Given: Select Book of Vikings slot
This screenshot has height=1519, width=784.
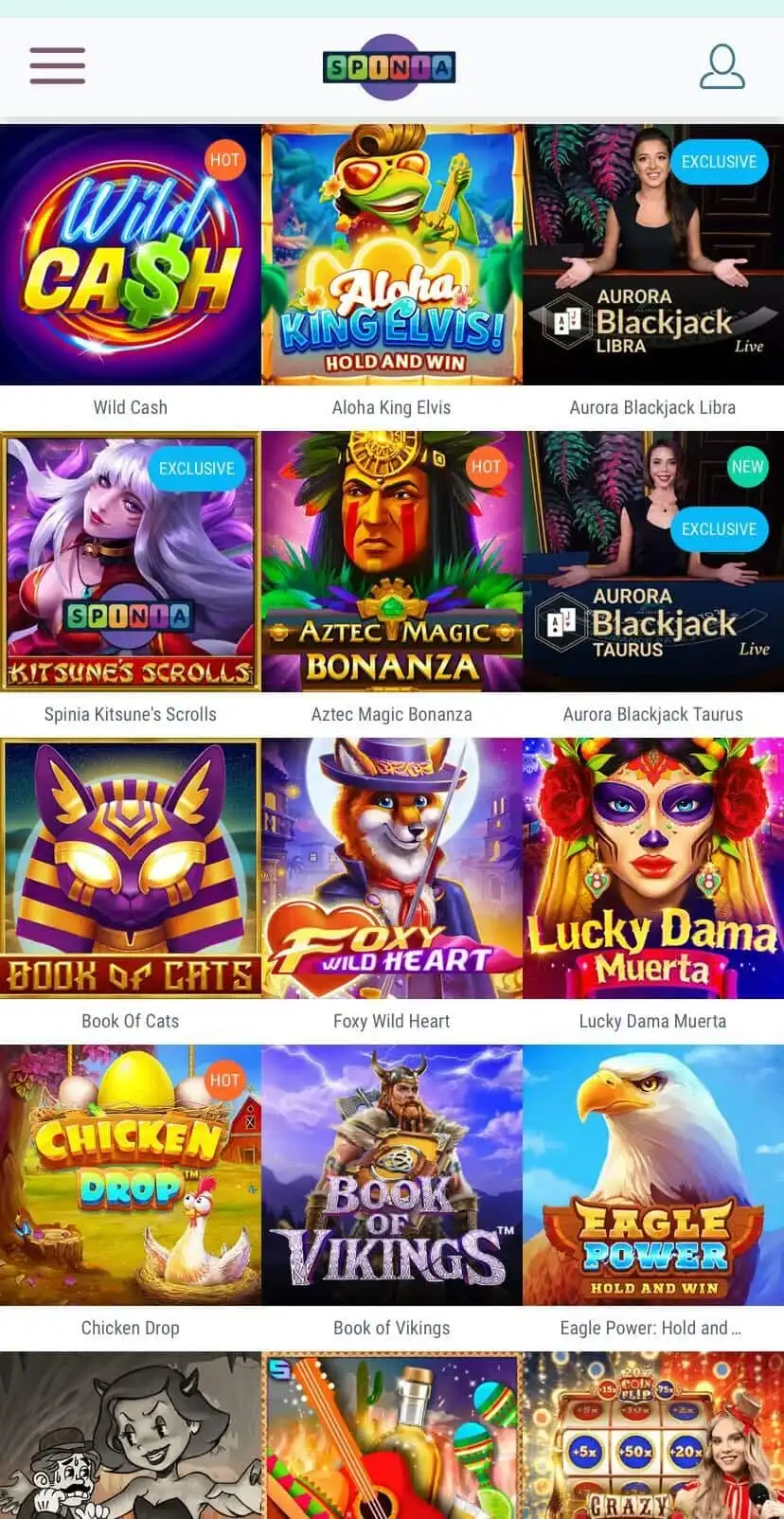Looking at the screenshot, I should 392,1175.
